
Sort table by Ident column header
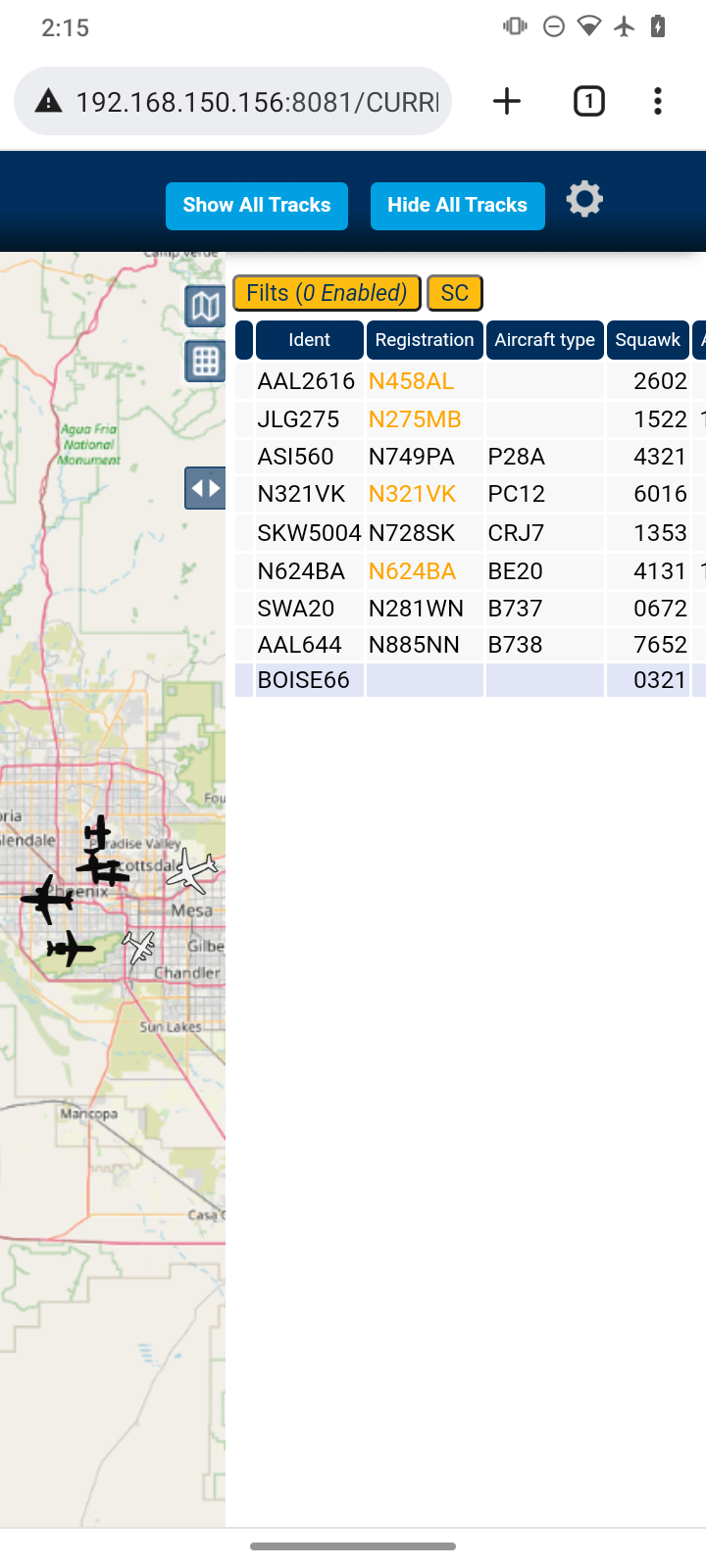(x=309, y=340)
